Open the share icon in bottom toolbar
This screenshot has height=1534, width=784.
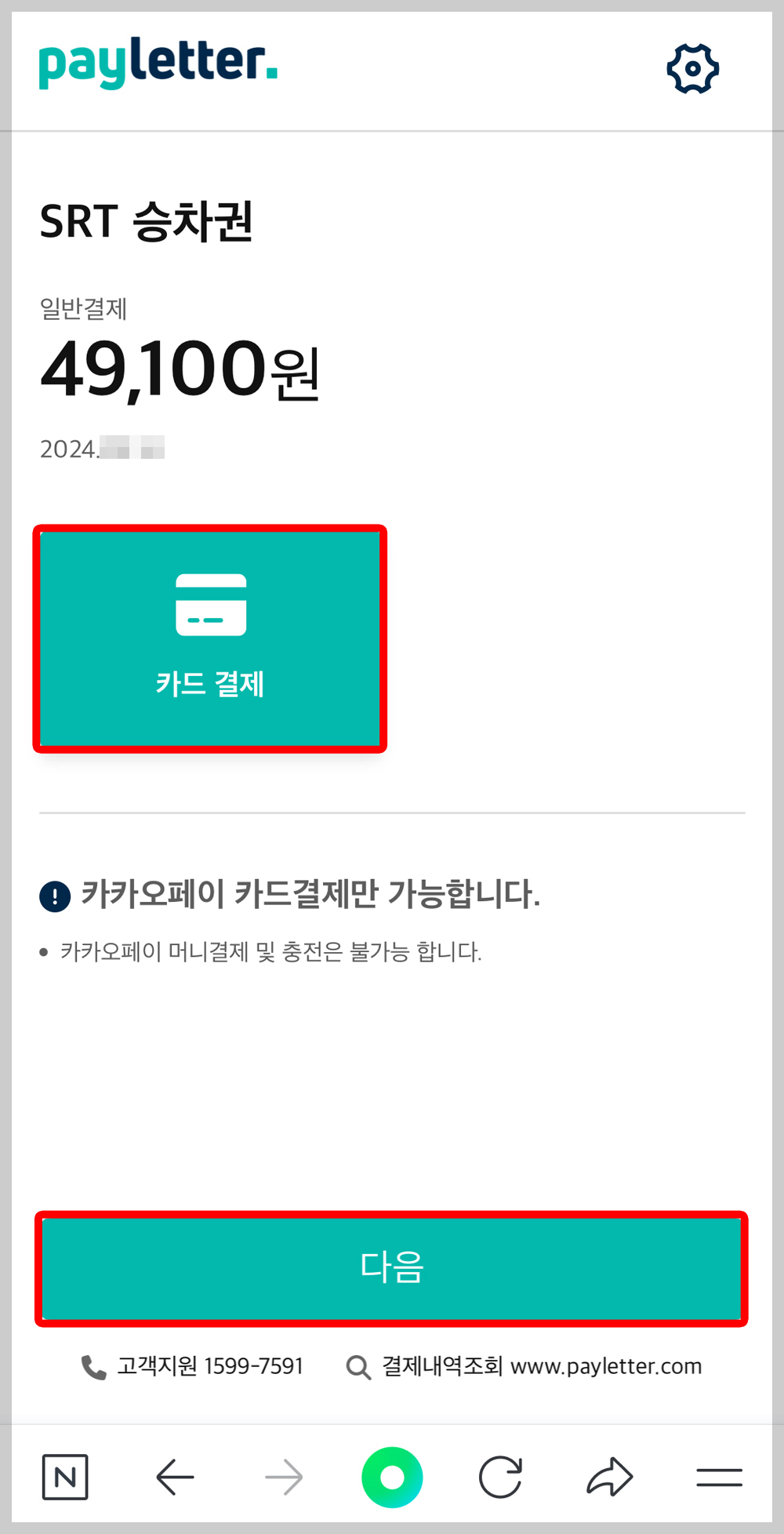click(x=610, y=1478)
